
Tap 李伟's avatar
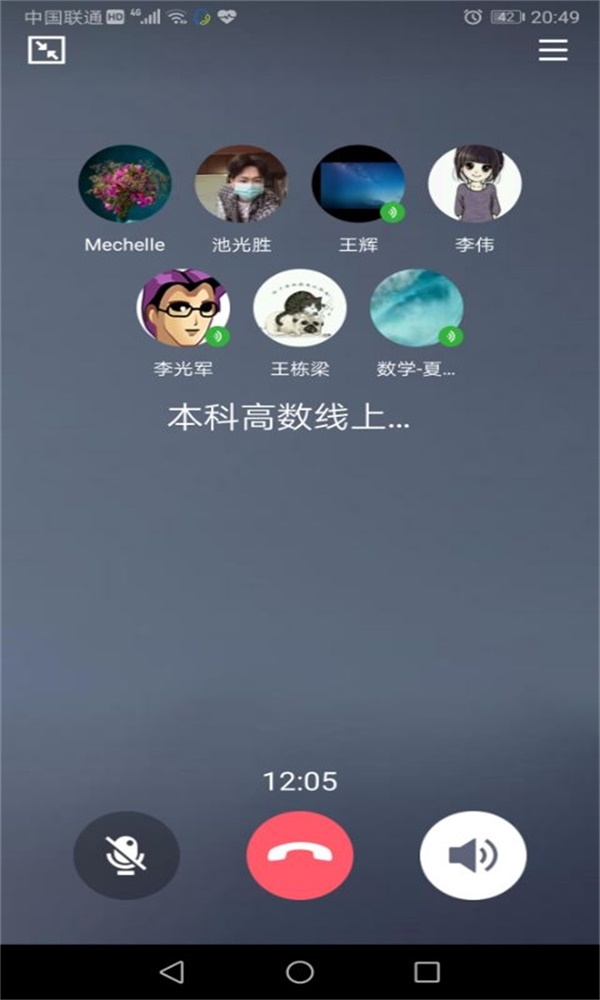click(475, 184)
